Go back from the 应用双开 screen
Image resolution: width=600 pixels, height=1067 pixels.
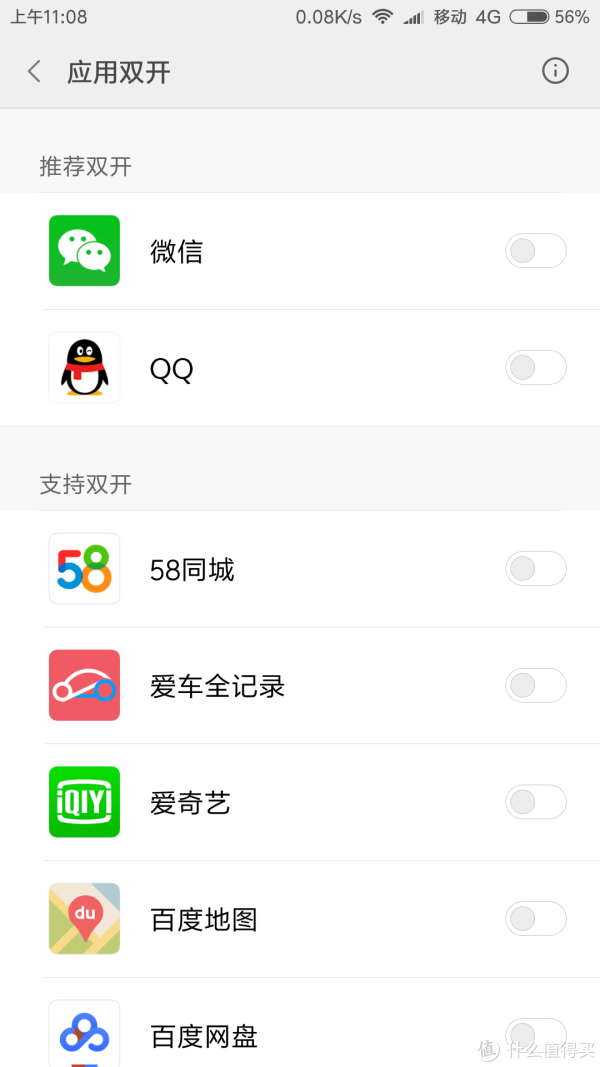(35, 72)
